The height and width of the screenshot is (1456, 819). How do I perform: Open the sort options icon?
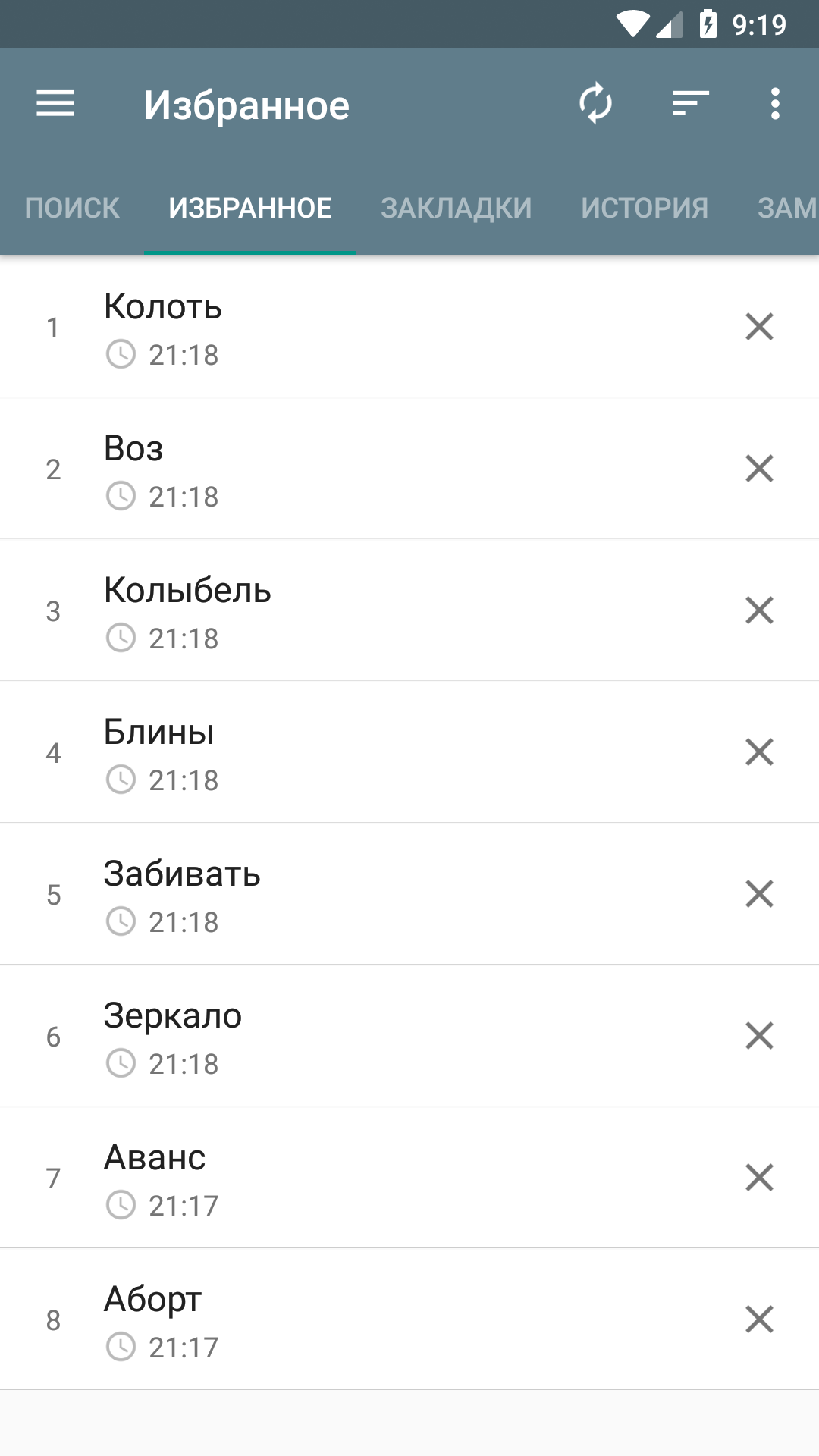[x=690, y=104]
